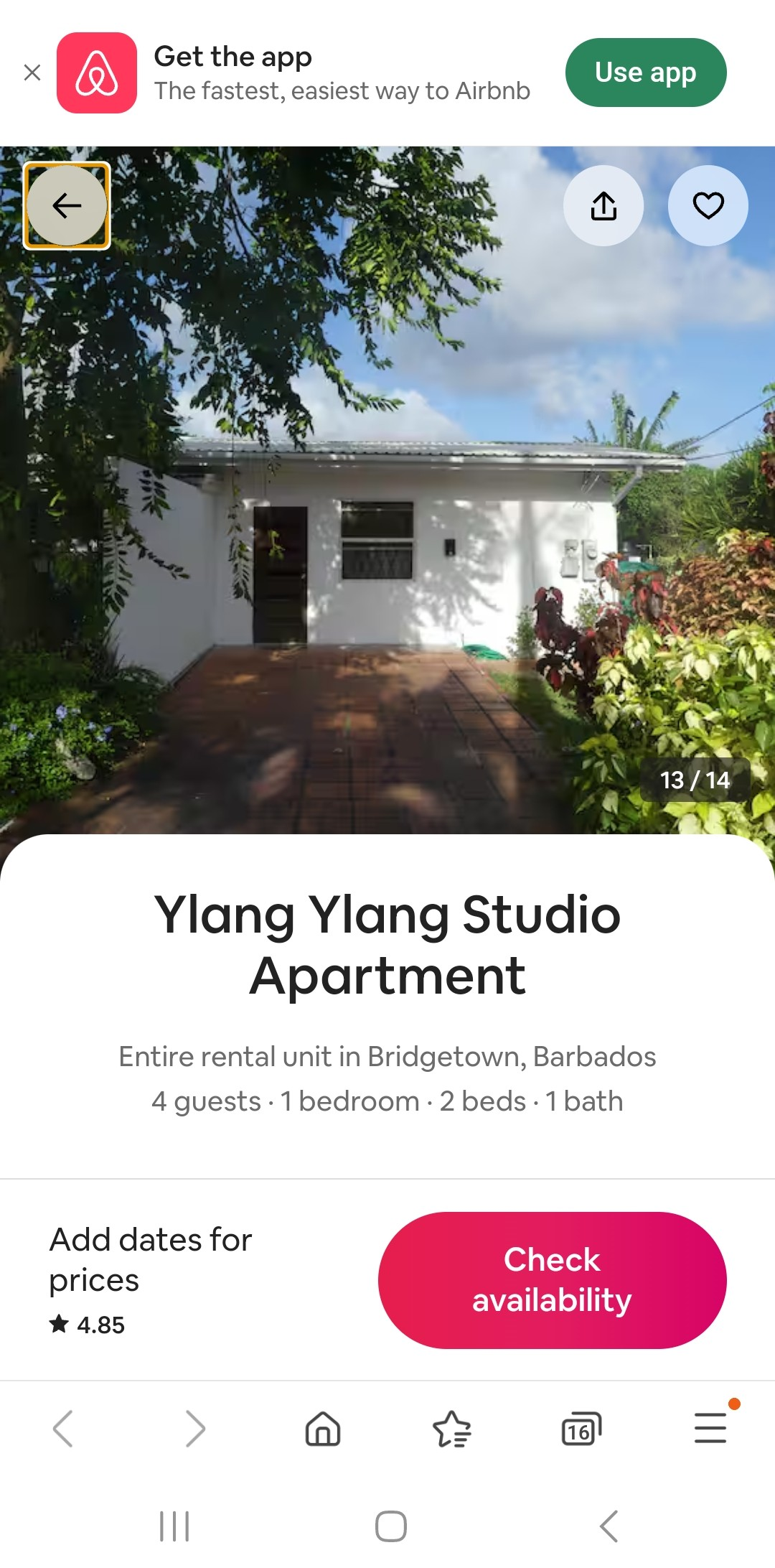Tap the Use app button
The image size is (775, 1568).
point(645,73)
